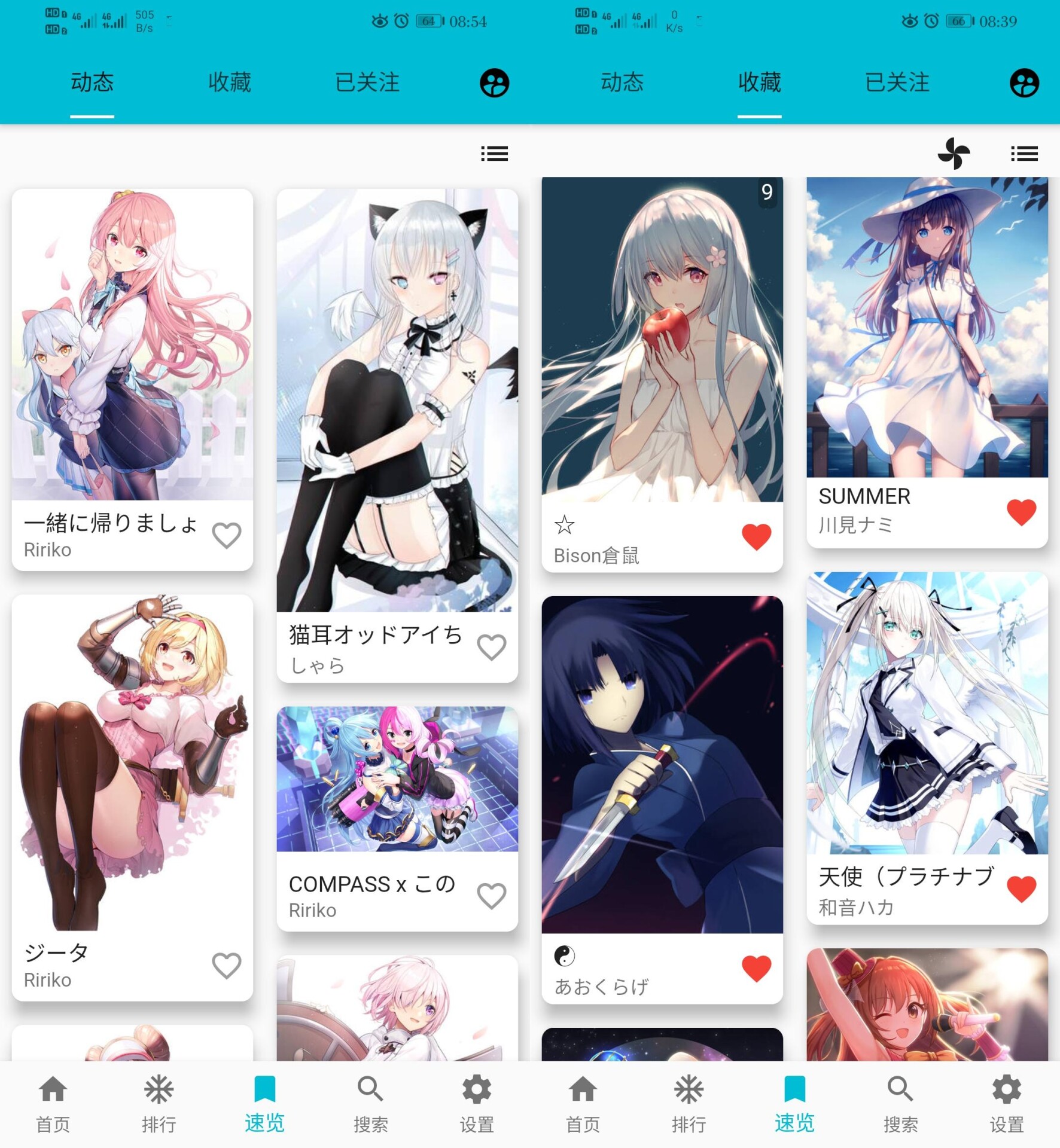Like the 一緒に帰りましょ artwork by Ririko

click(x=227, y=535)
